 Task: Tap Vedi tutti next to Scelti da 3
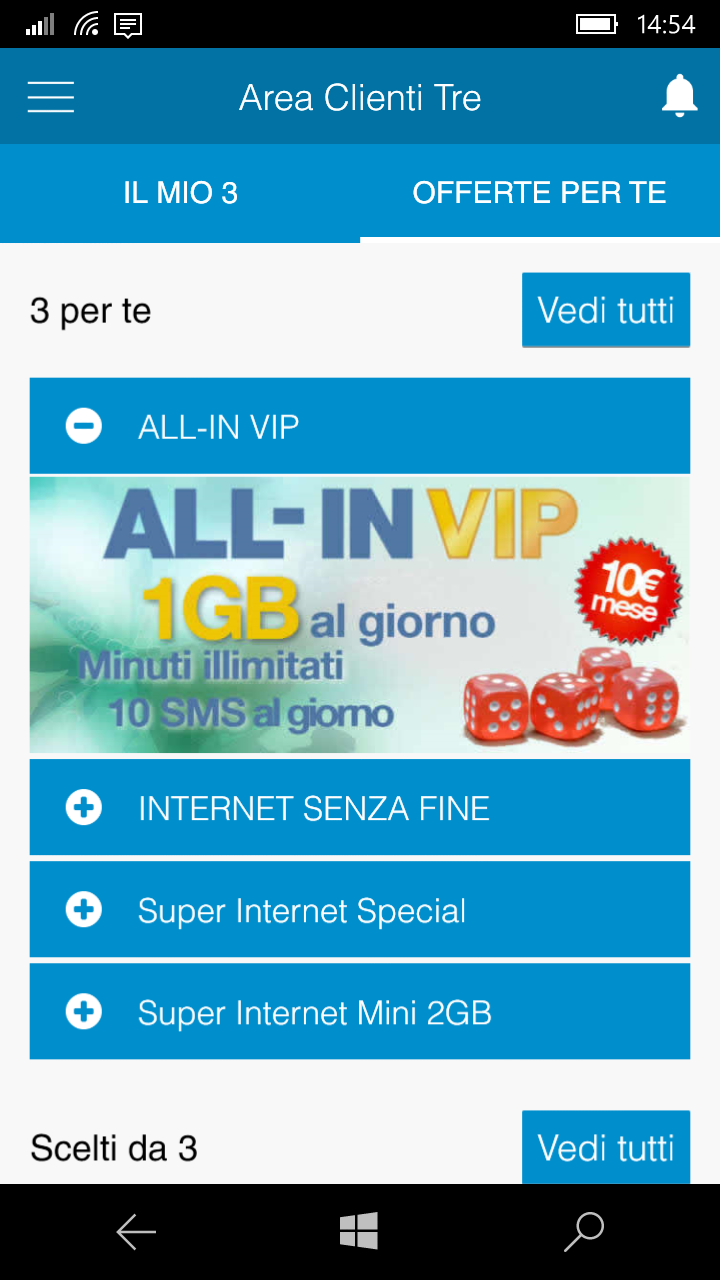(606, 1147)
